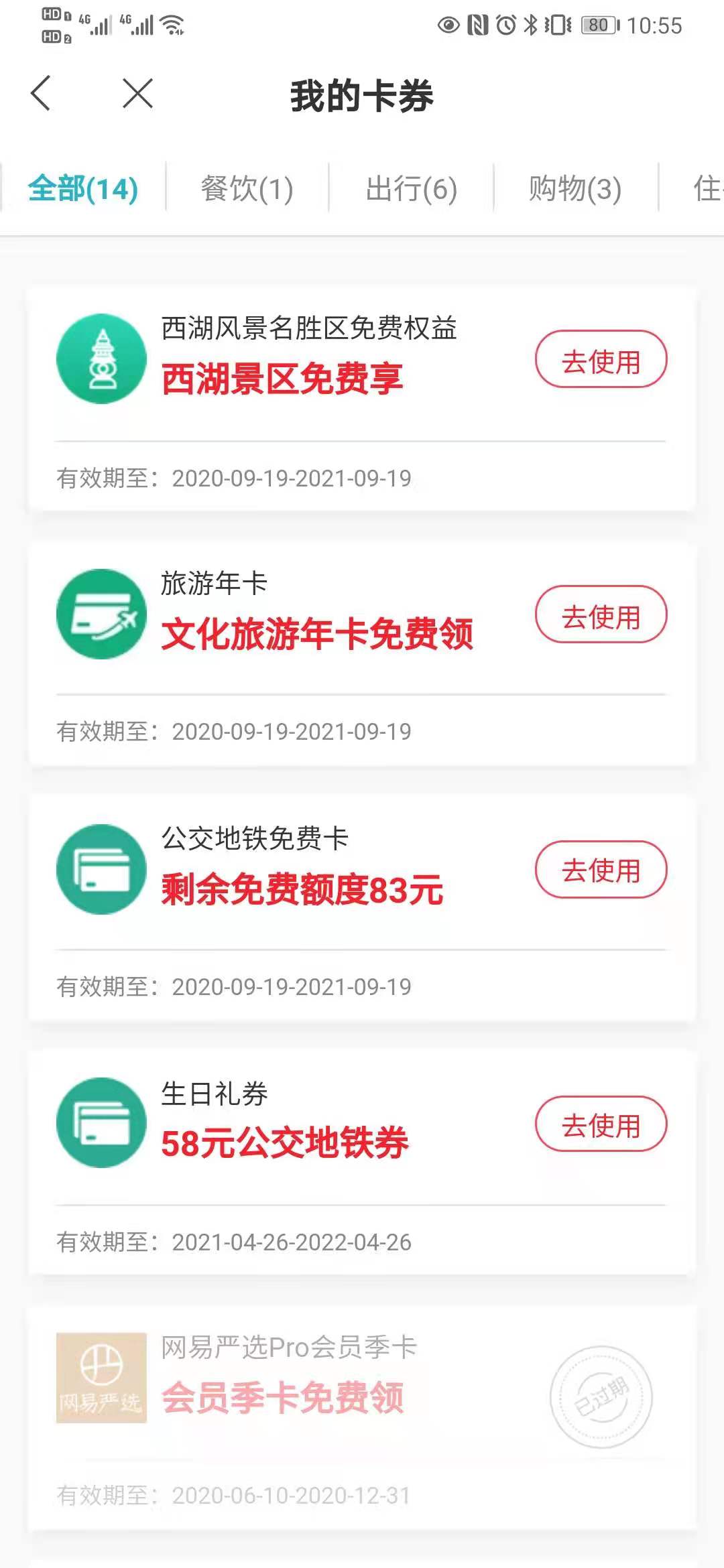Tap the 公交地铁免费卡 card icon
Image resolution: width=724 pixels, height=1568 pixels.
(101, 868)
